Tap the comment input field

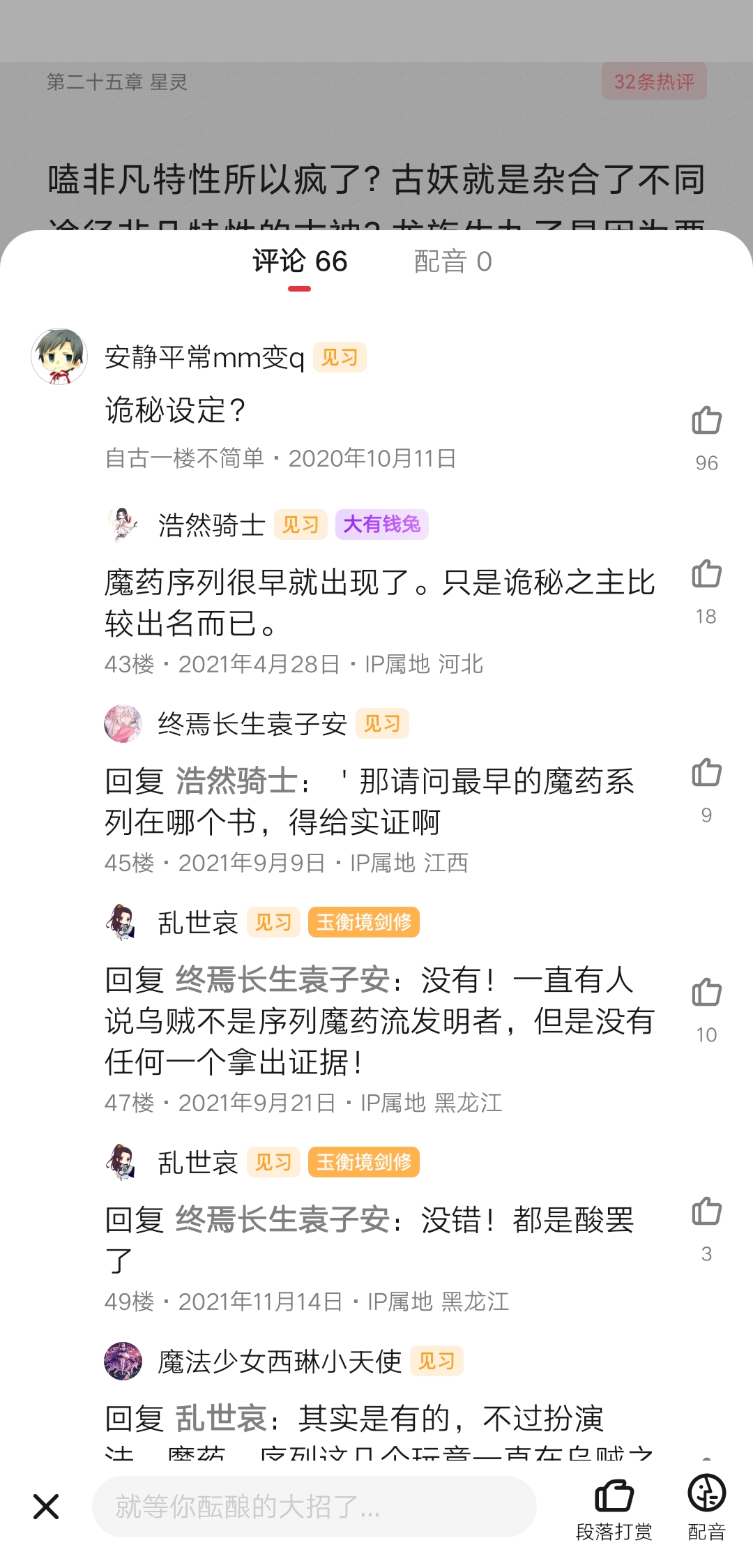point(314,1507)
